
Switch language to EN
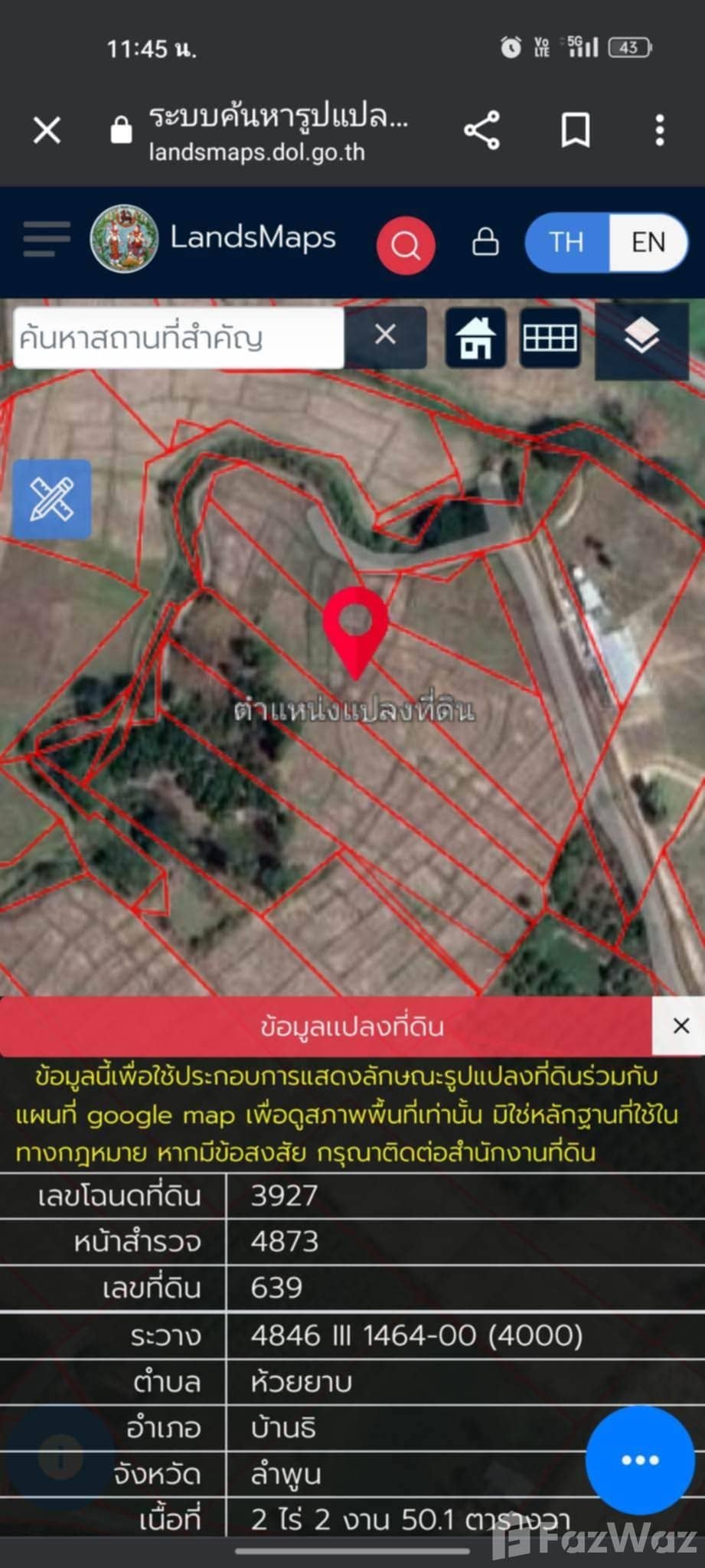649,243
